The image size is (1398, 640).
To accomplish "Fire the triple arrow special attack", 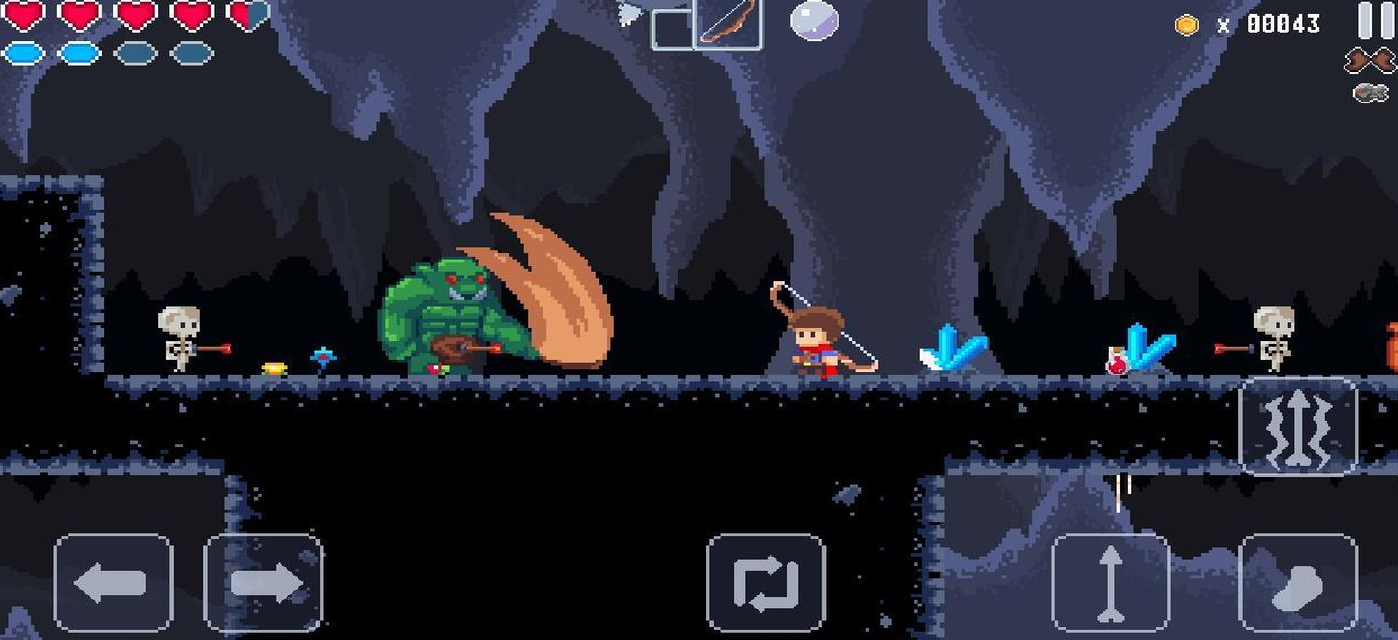I will tap(1298, 427).
